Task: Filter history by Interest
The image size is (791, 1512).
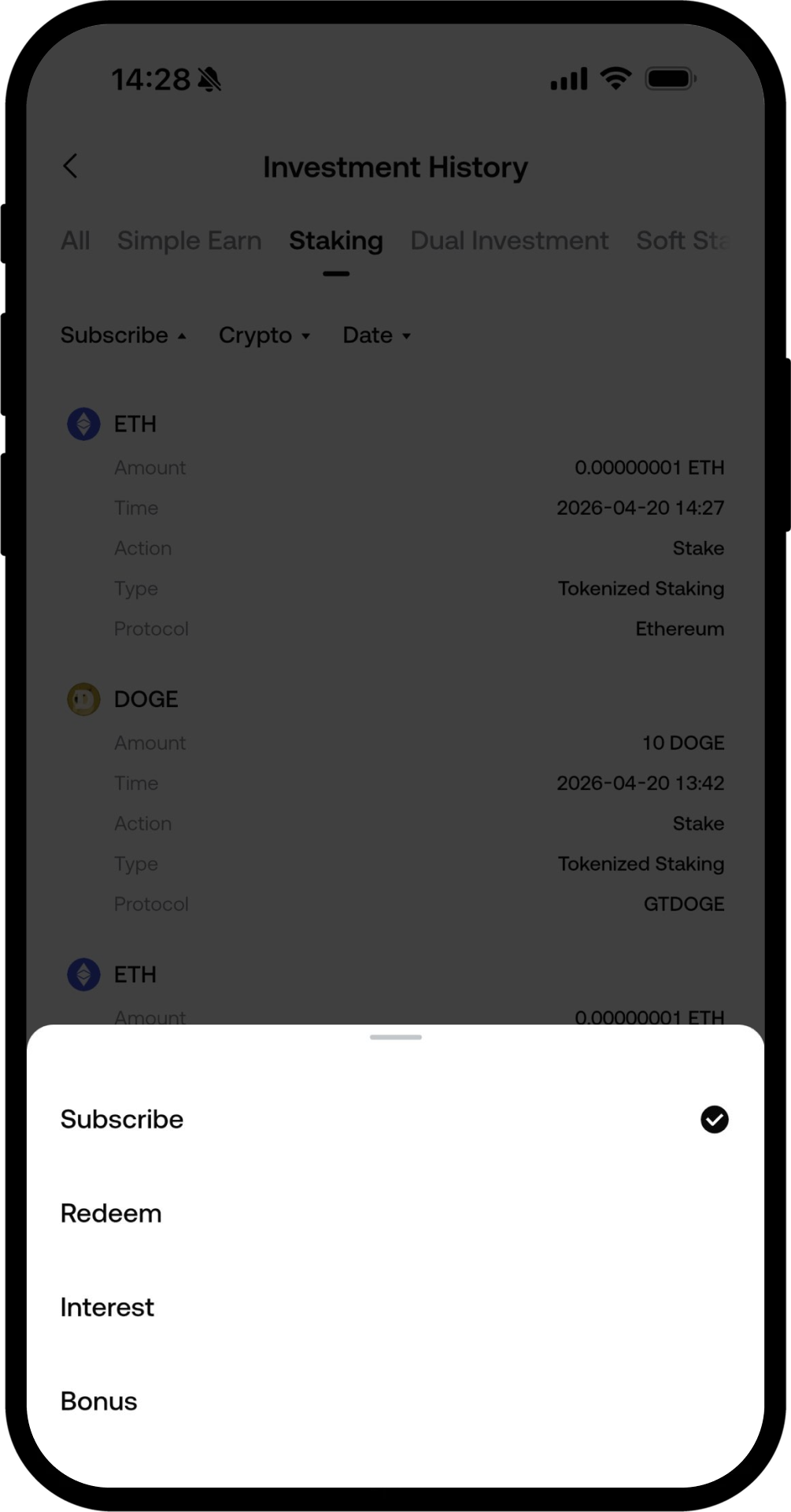Action: click(107, 1307)
